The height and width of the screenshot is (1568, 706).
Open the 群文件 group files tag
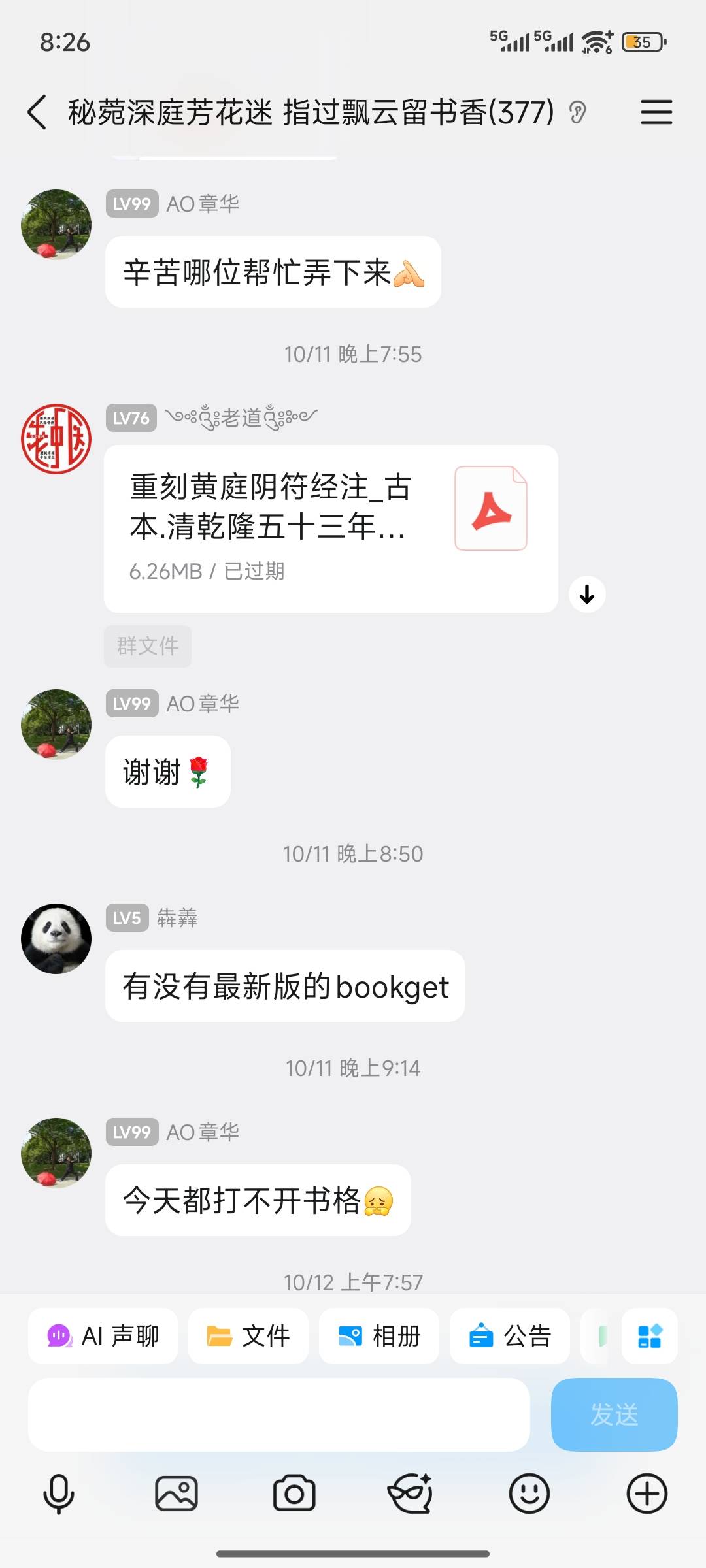click(x=146, y=645)
